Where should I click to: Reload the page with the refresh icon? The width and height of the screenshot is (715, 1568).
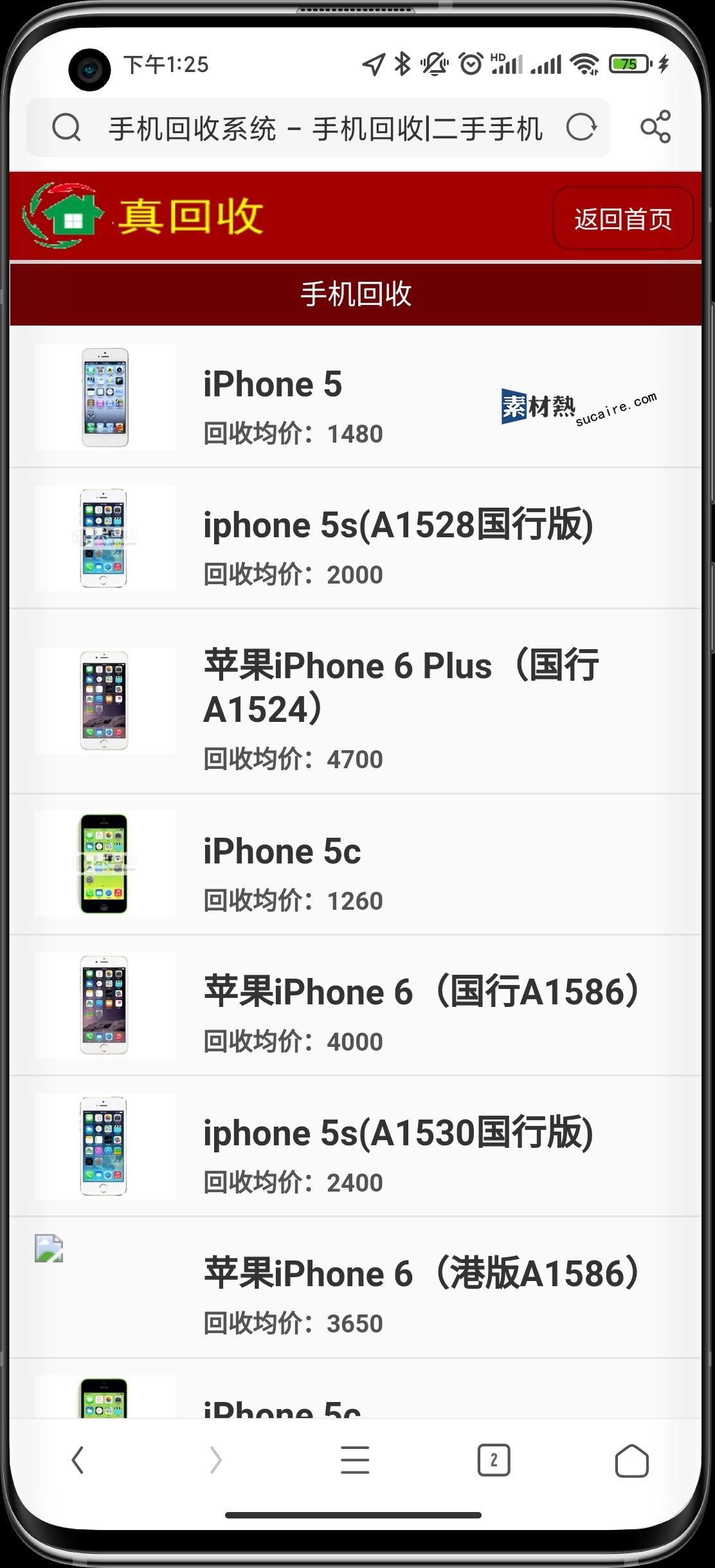click(581, 127)
